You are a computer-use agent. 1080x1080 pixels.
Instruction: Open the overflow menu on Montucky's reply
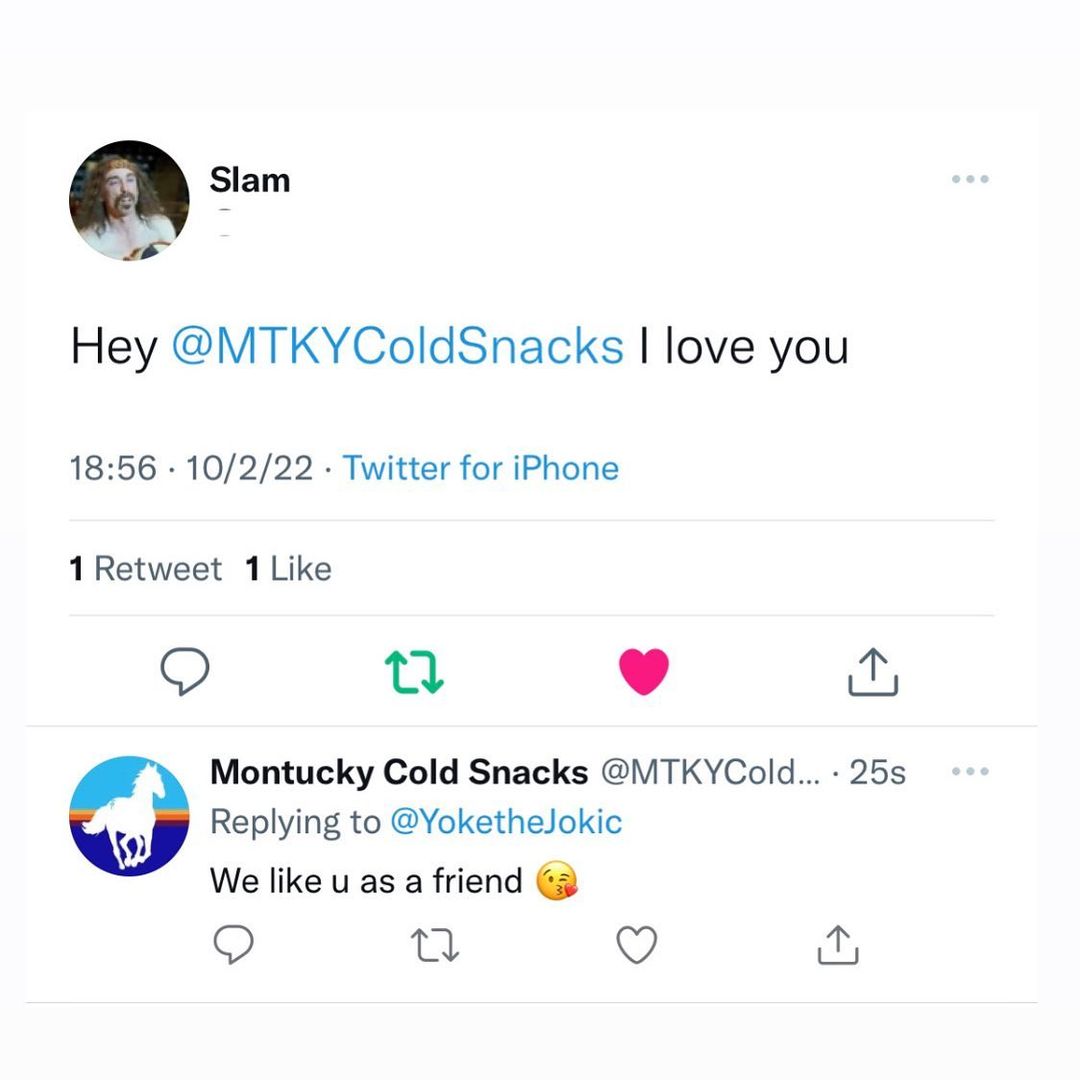(x=969, y=772)
